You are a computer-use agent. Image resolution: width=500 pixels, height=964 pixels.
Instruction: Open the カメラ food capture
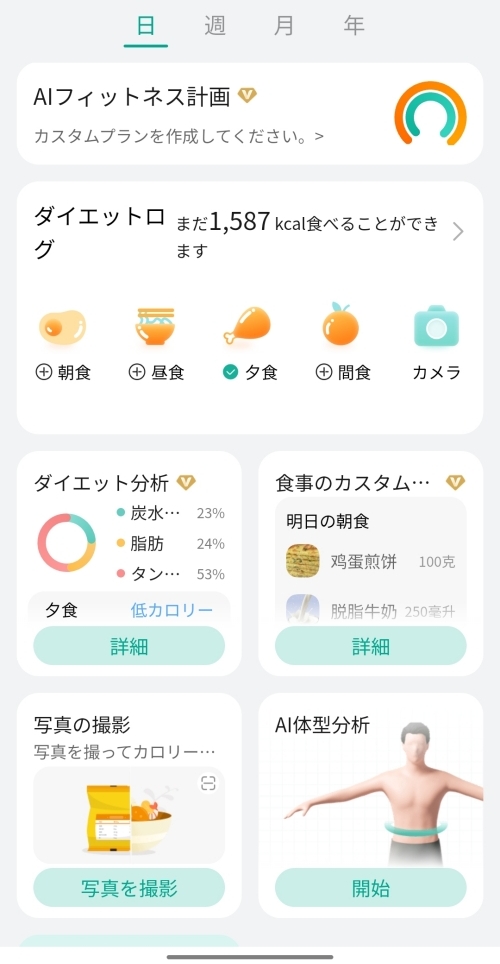click(x=436, y=343)
